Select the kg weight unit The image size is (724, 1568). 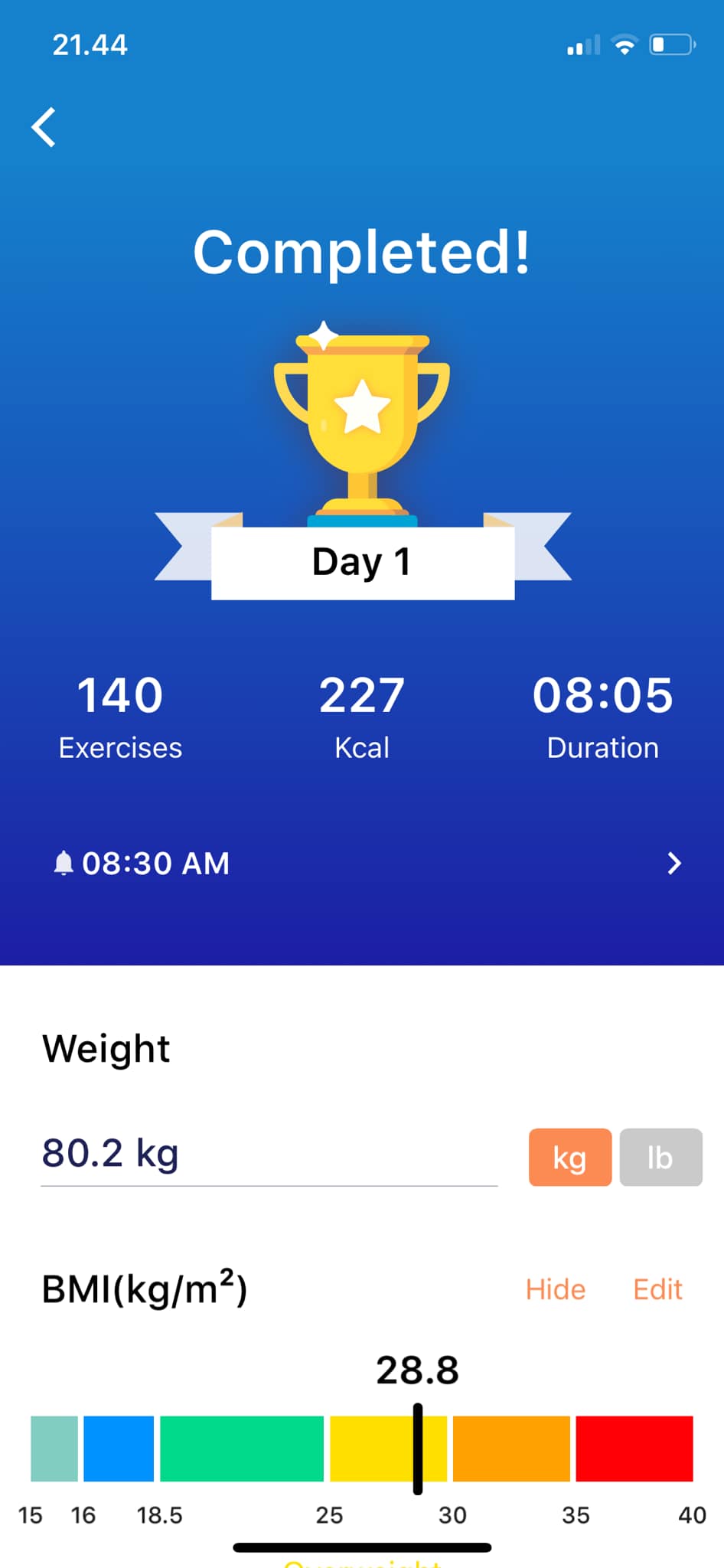click(569, 1157)
